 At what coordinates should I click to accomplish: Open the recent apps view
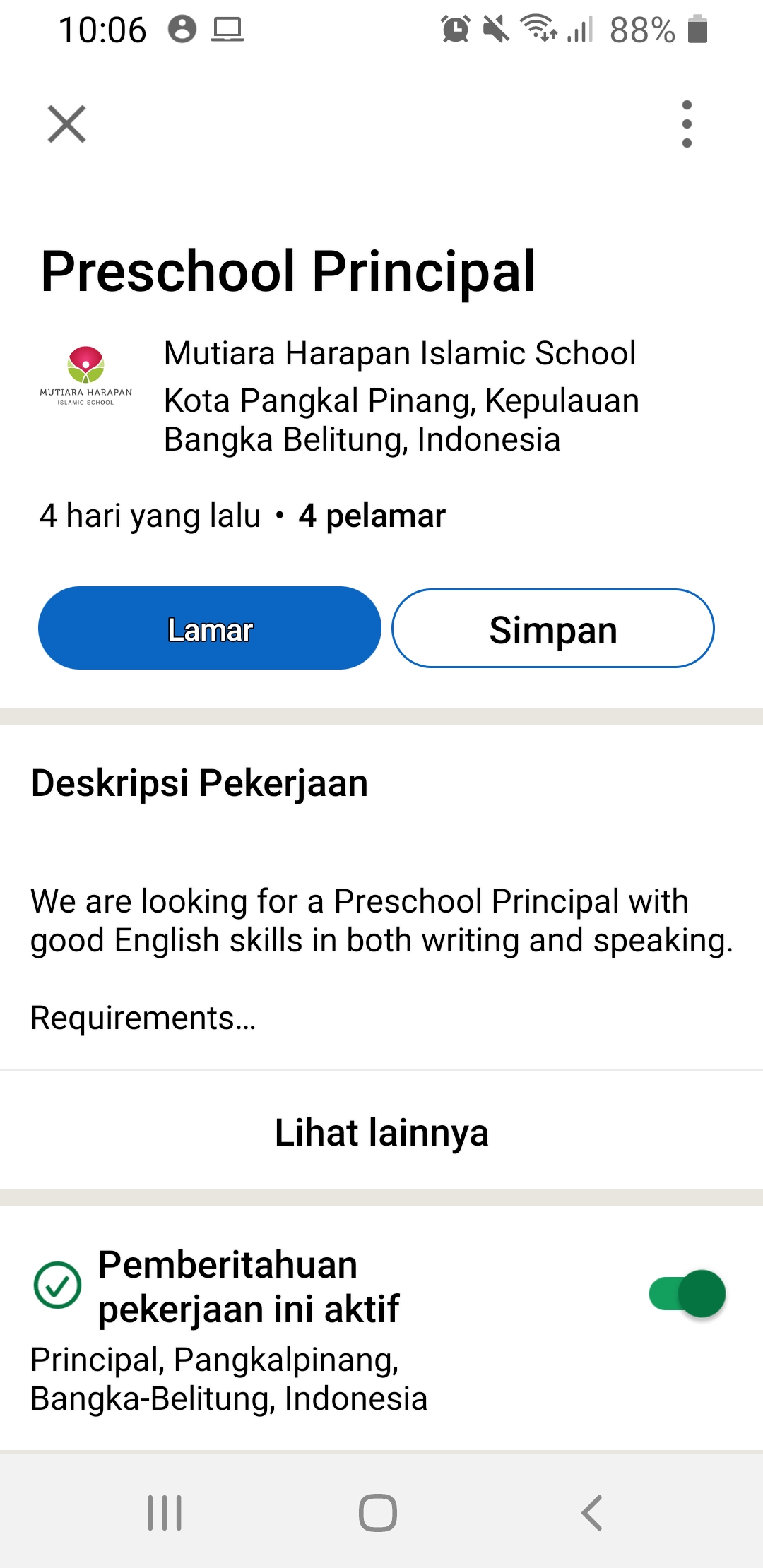[165, 1513]
